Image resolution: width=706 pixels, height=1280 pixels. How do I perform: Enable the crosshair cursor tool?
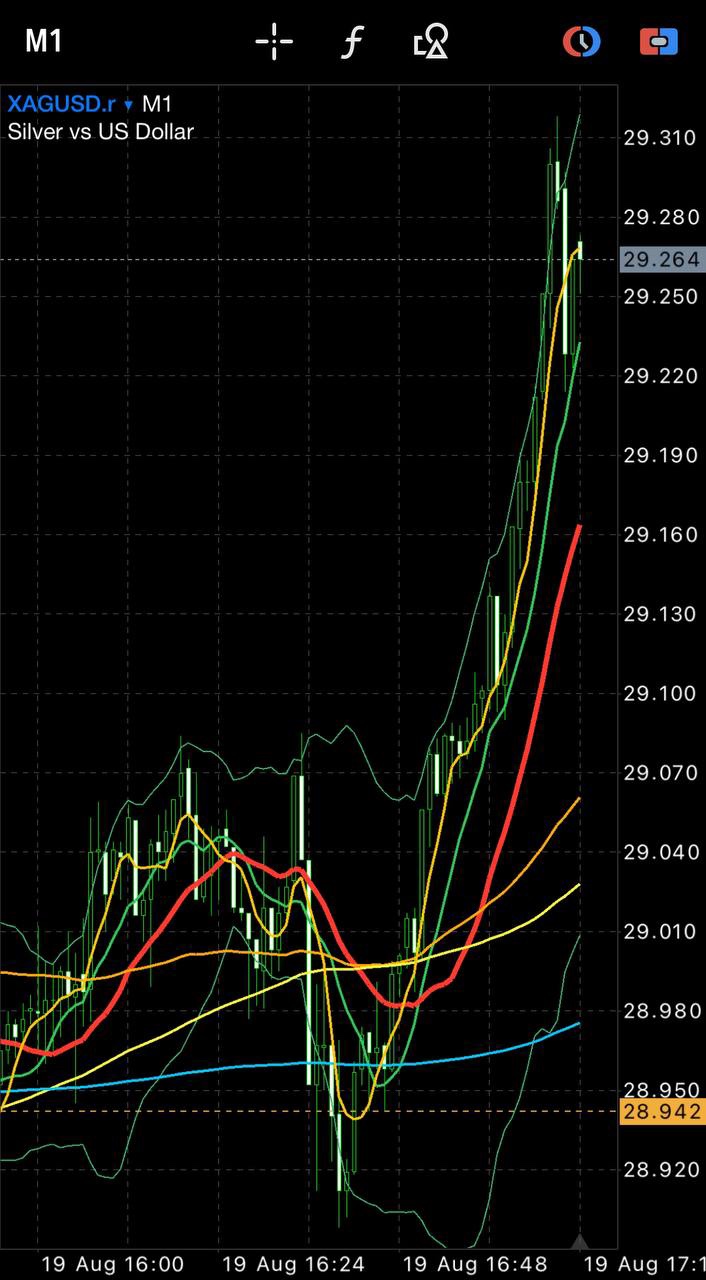pos(273,42)
